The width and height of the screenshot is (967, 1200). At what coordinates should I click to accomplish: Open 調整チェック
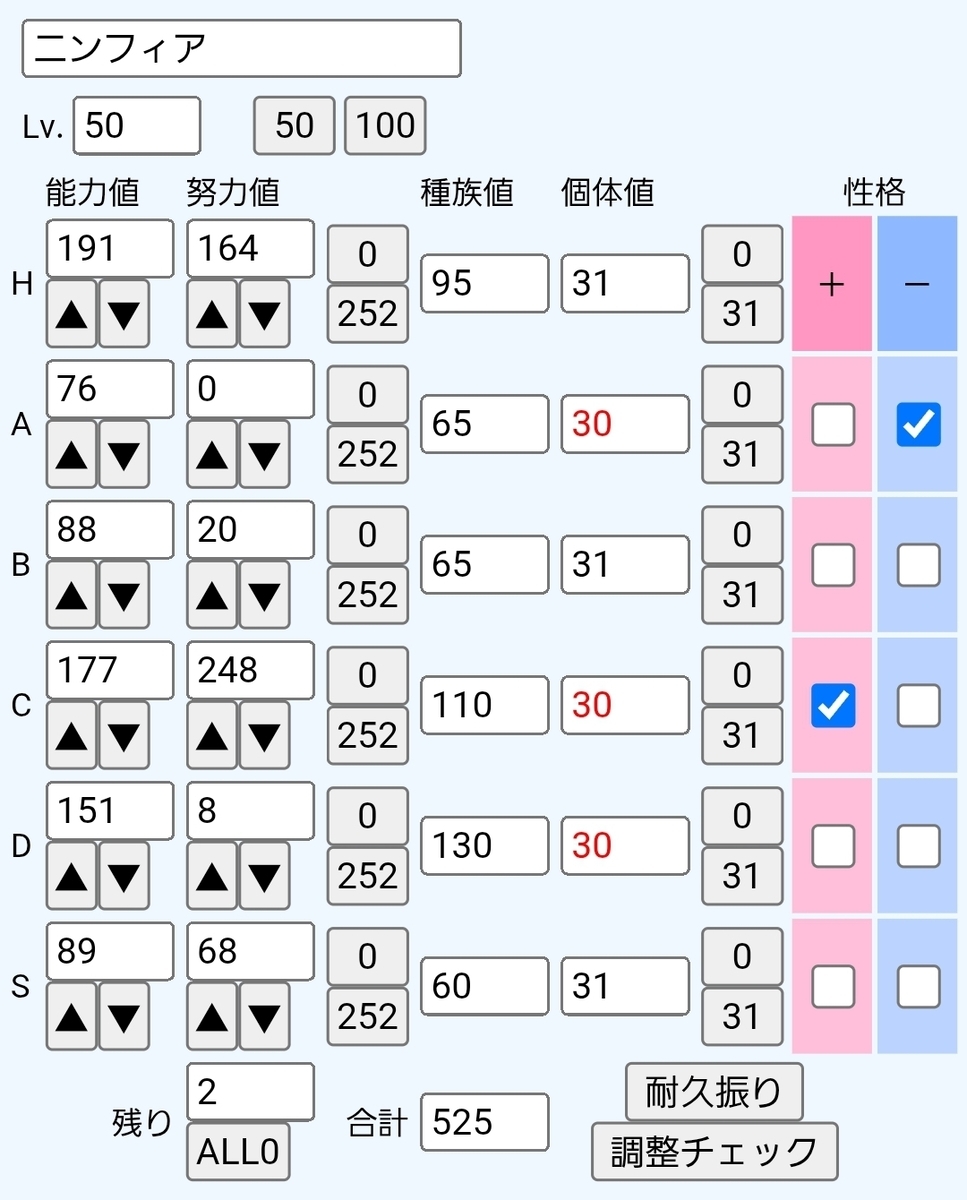click(715, 1152)
